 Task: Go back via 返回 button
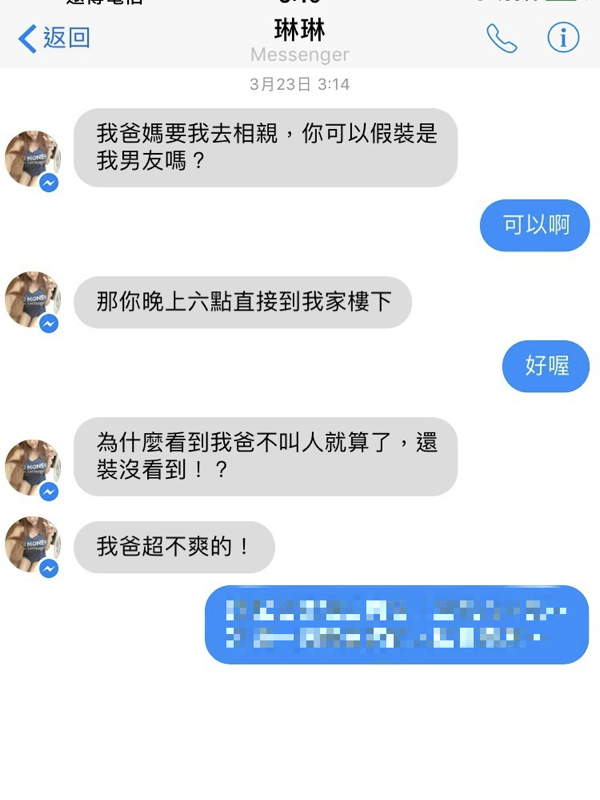pyautogui.click(x=55, y=39)
